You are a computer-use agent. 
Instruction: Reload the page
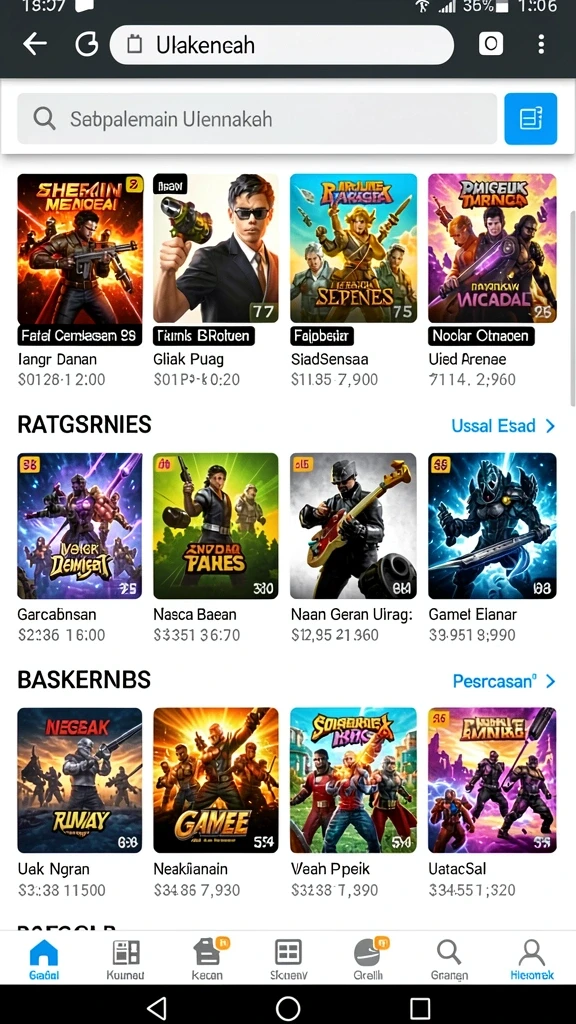point(86,44)
